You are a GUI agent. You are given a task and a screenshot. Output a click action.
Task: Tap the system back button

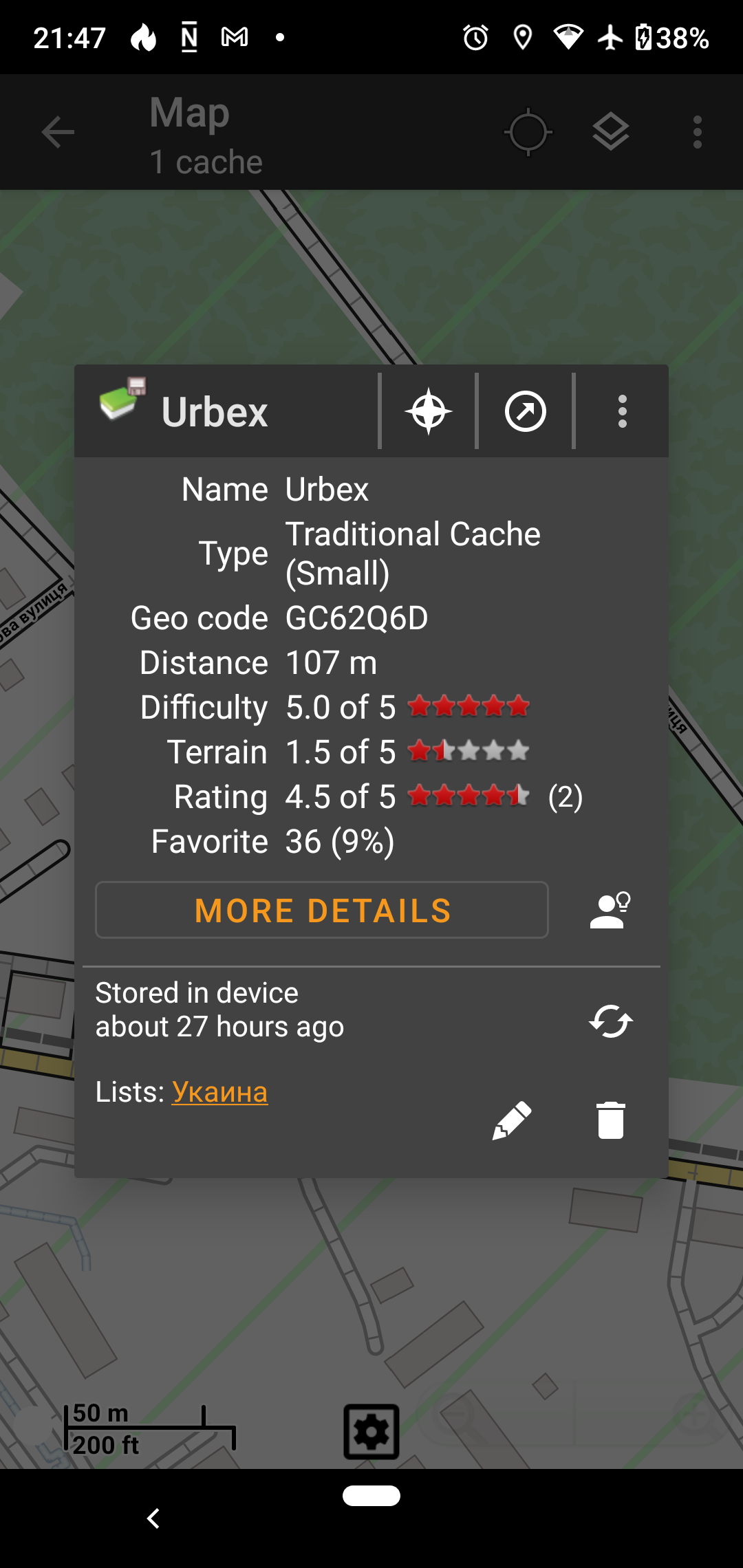click(153, 1518)
